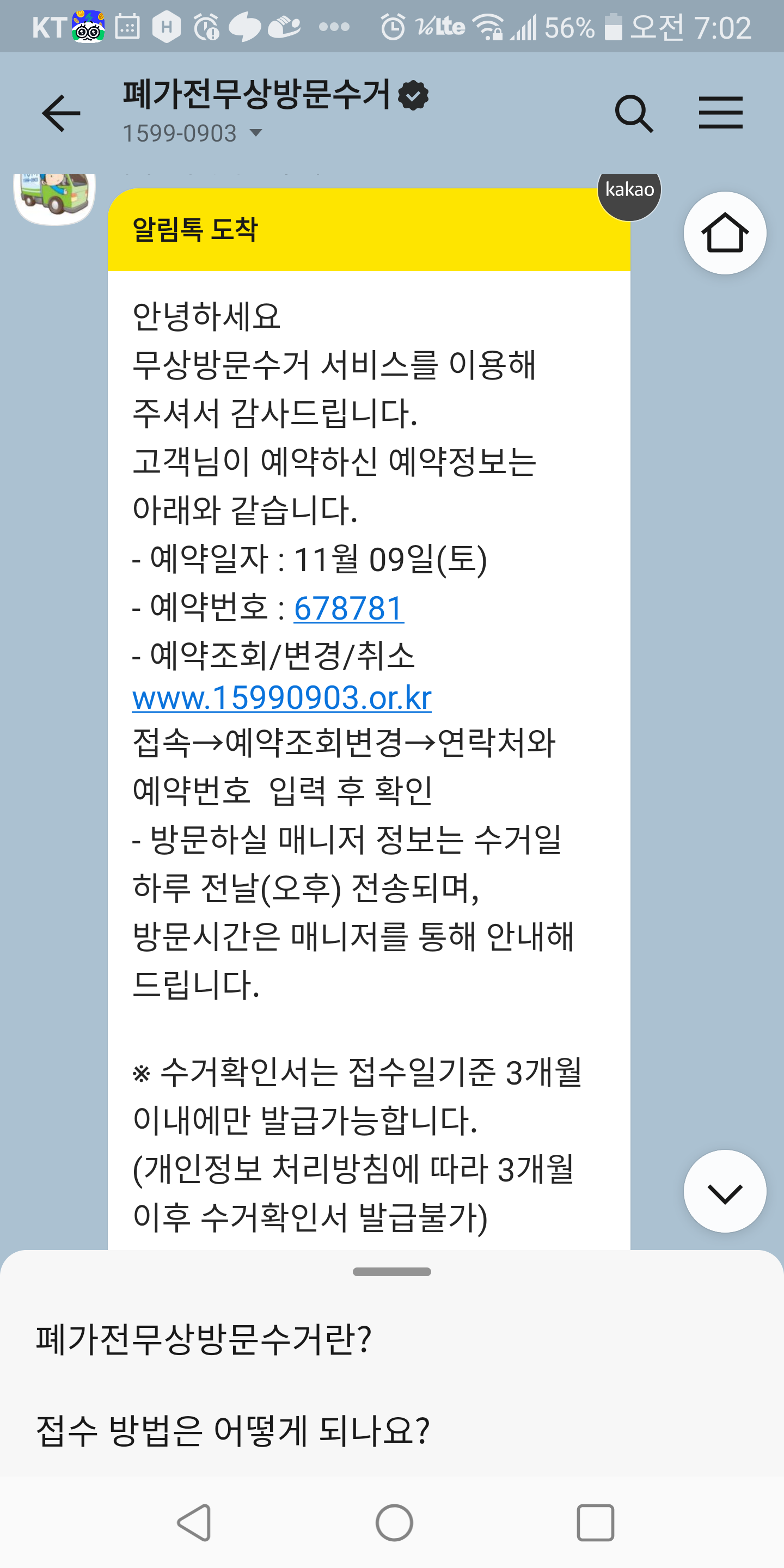
Task: Open recent apps via the square button
Action: click(x=595, y=1523)
